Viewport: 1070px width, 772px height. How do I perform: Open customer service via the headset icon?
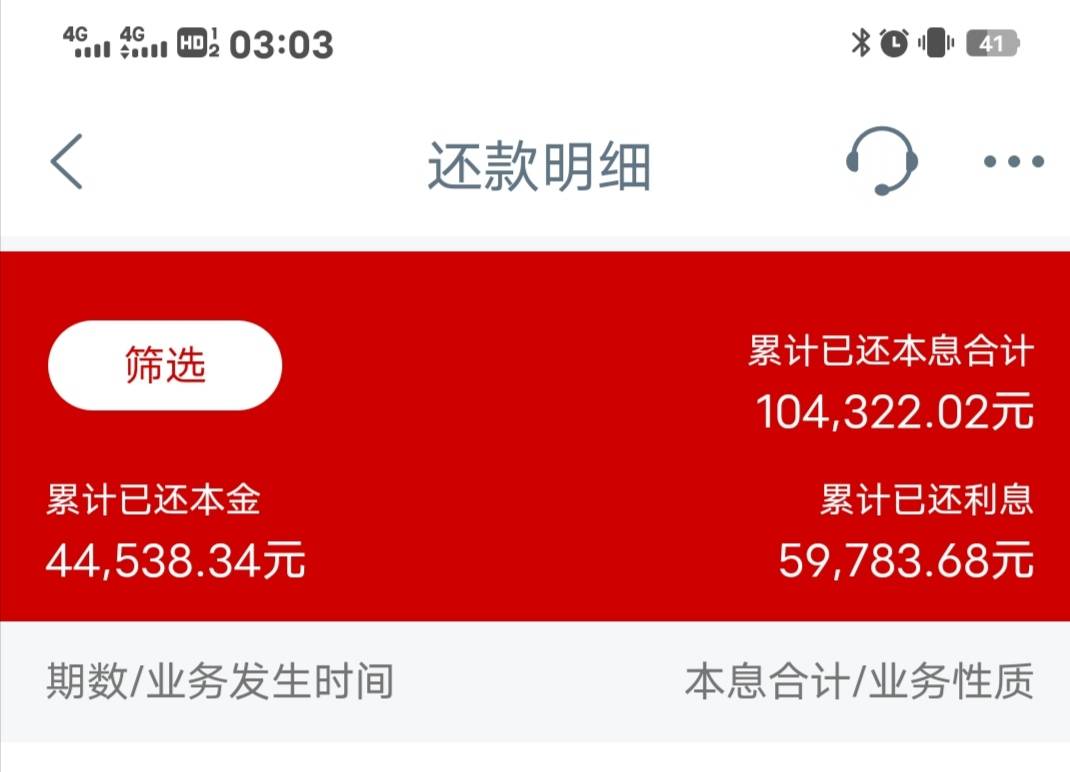pos(882,161)
